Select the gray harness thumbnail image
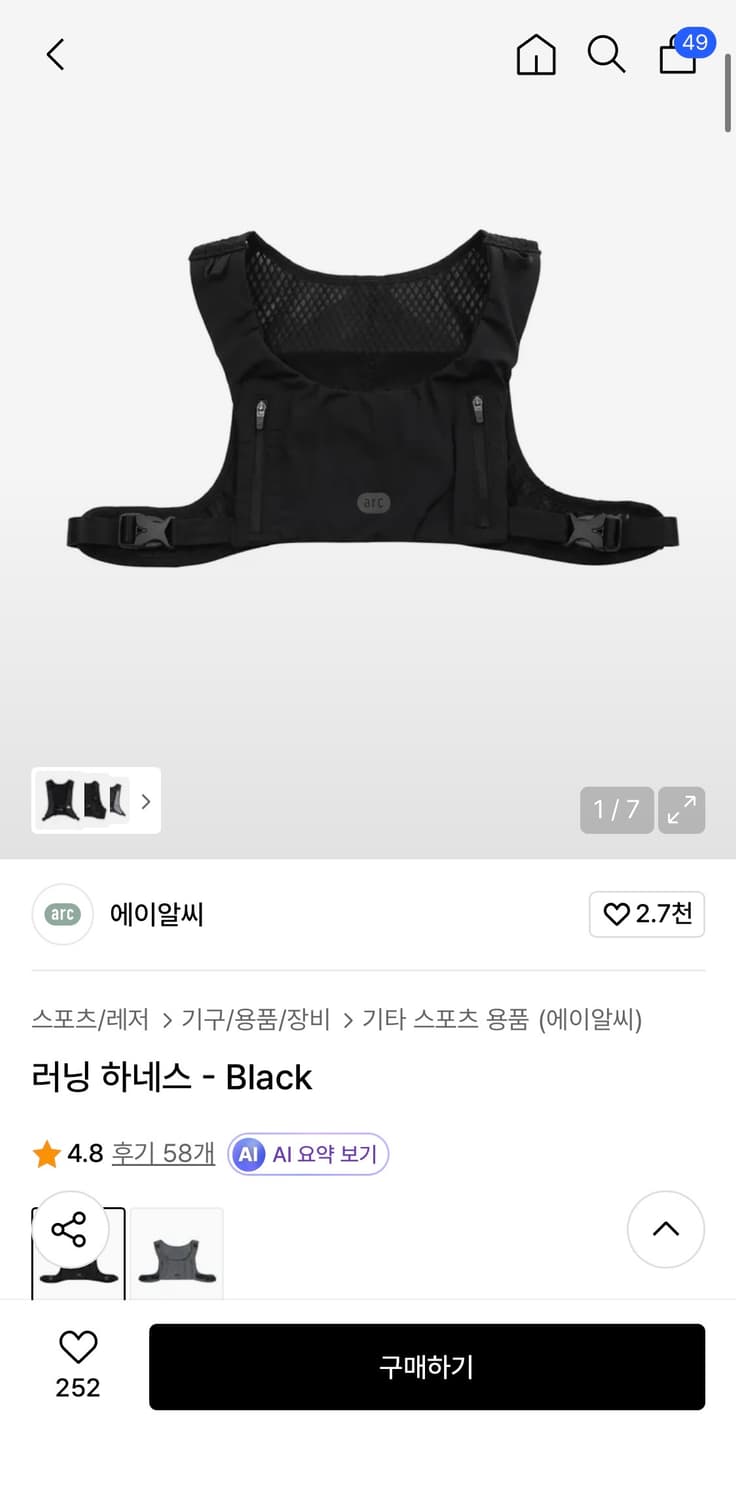 [177, 1253]
